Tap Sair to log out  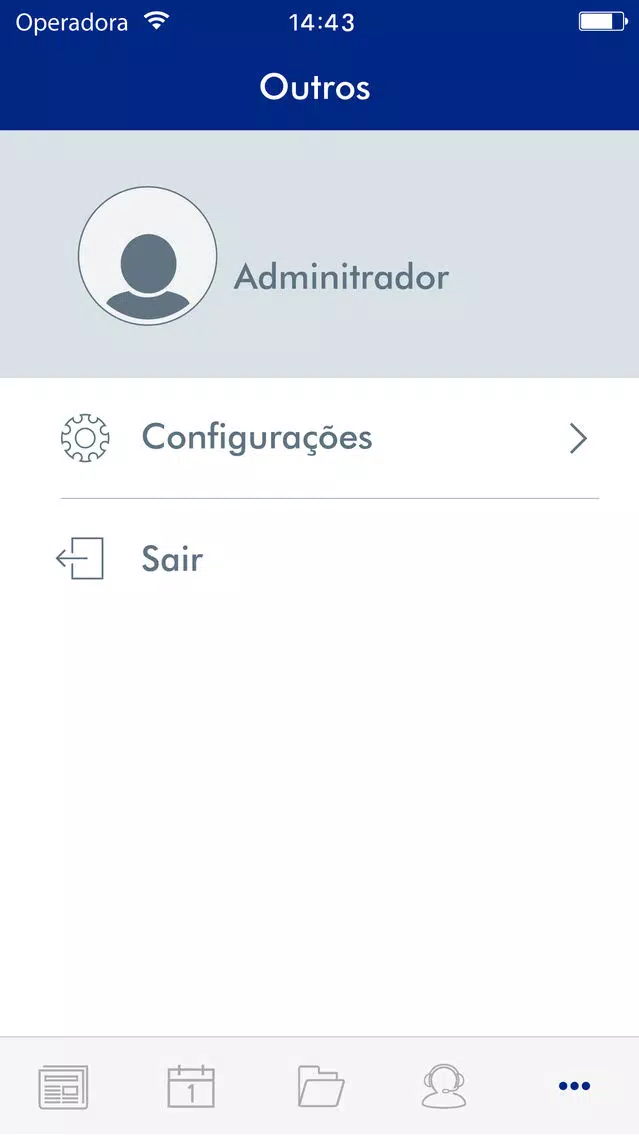pos(320,559)
